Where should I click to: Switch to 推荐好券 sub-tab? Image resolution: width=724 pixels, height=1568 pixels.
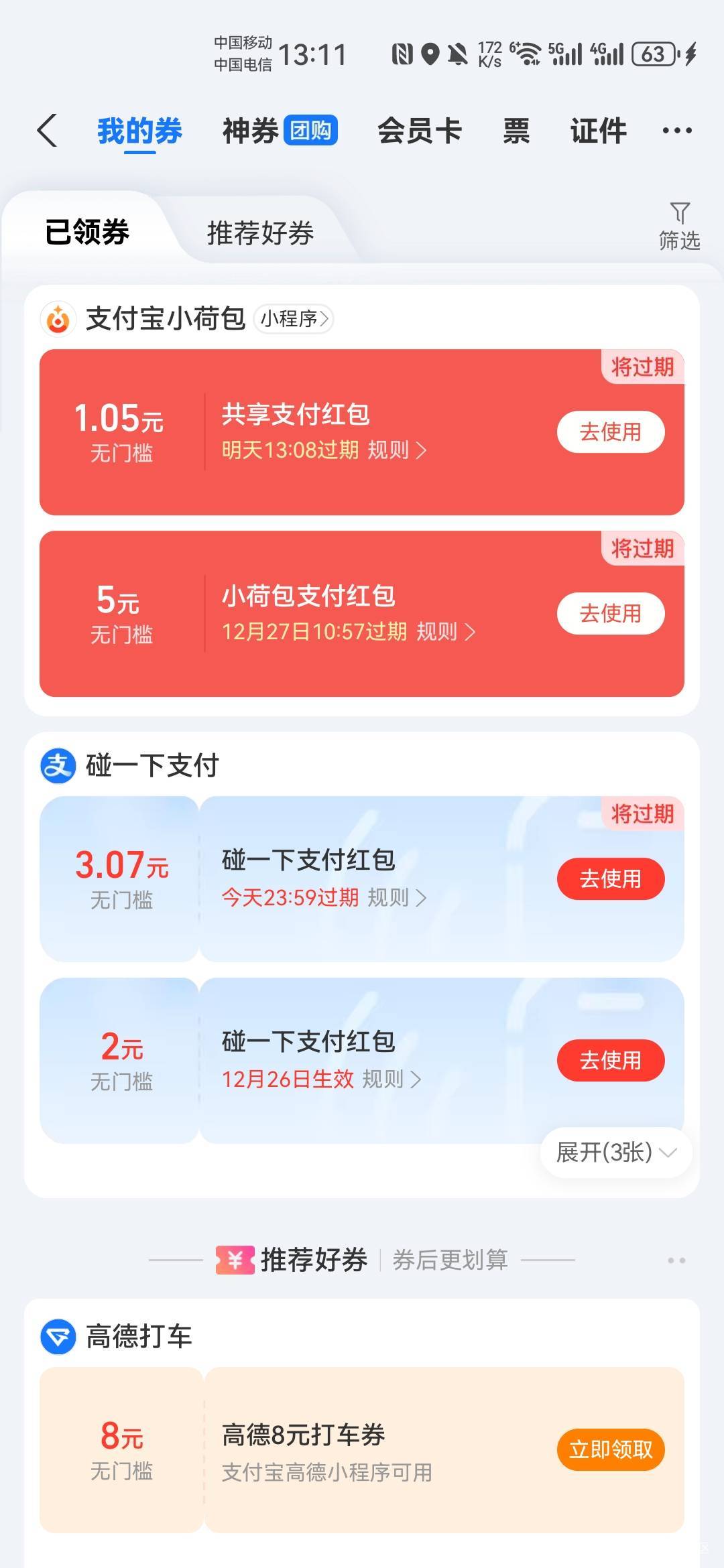[260, 233]
